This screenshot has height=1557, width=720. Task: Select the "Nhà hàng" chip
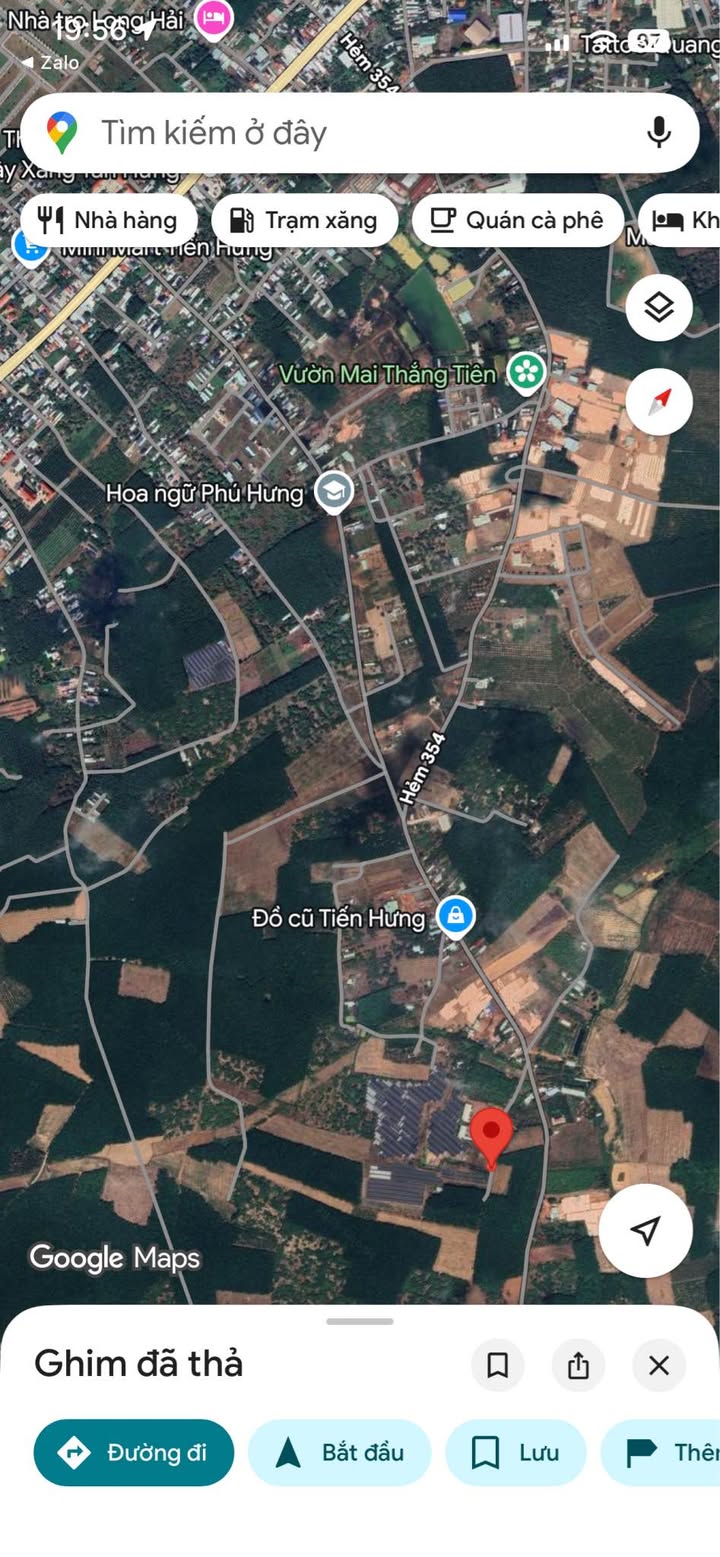[x=107, y=220]
